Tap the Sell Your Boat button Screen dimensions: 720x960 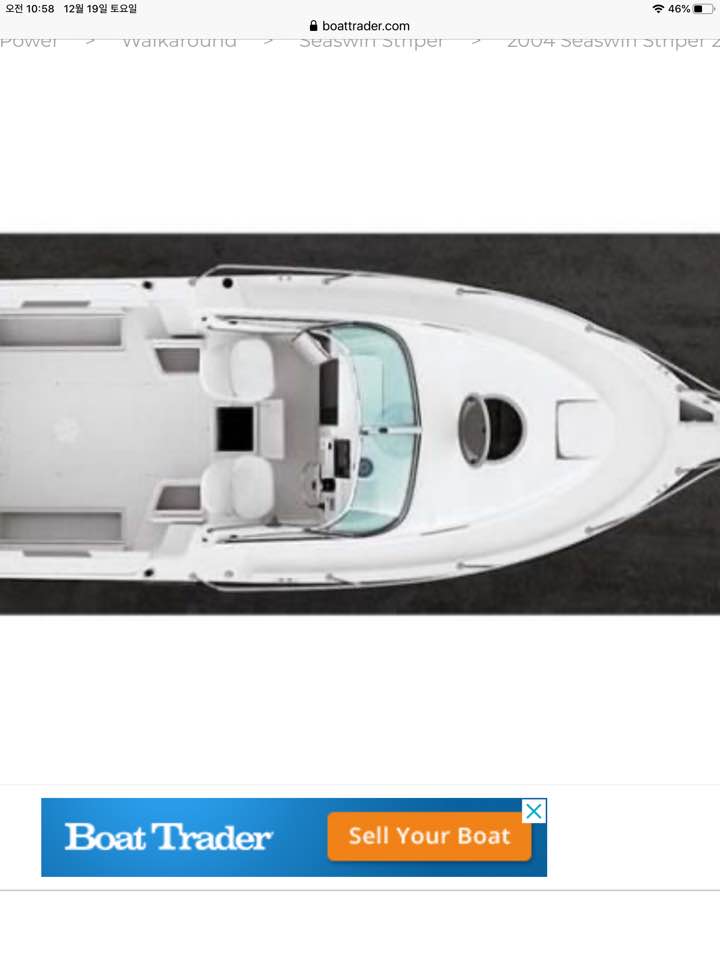(429, 836)
